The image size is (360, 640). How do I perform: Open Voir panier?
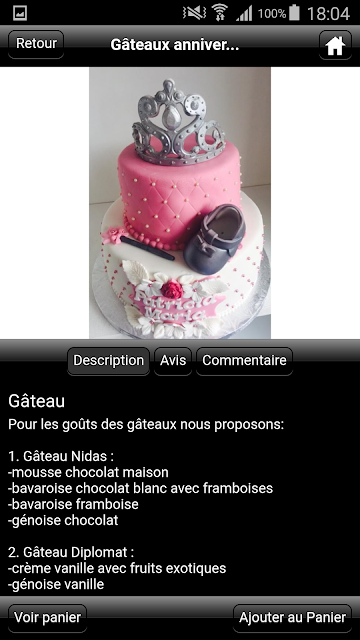click(47, 618)
